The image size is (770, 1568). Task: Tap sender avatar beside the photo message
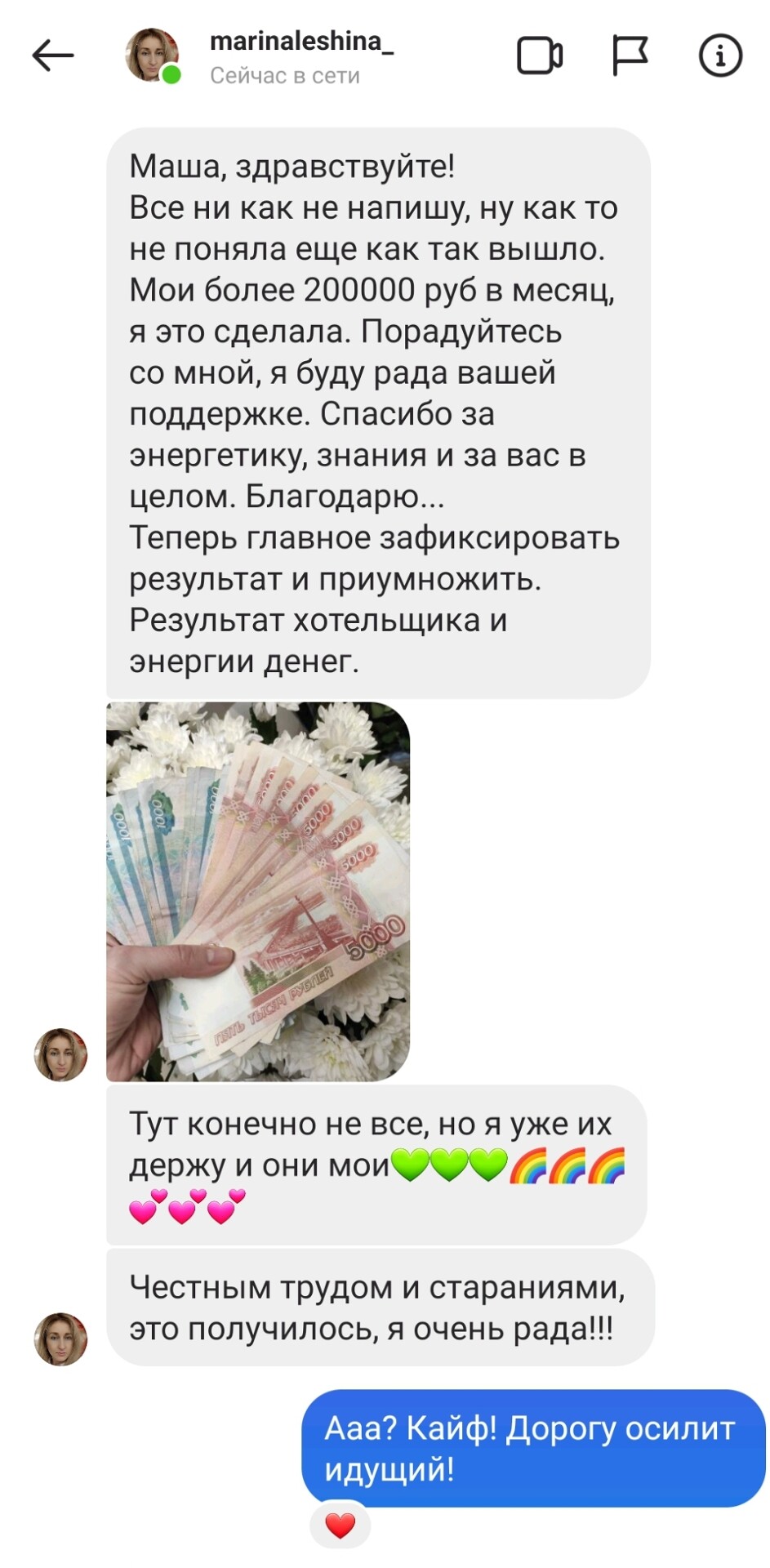[60, 1054]
